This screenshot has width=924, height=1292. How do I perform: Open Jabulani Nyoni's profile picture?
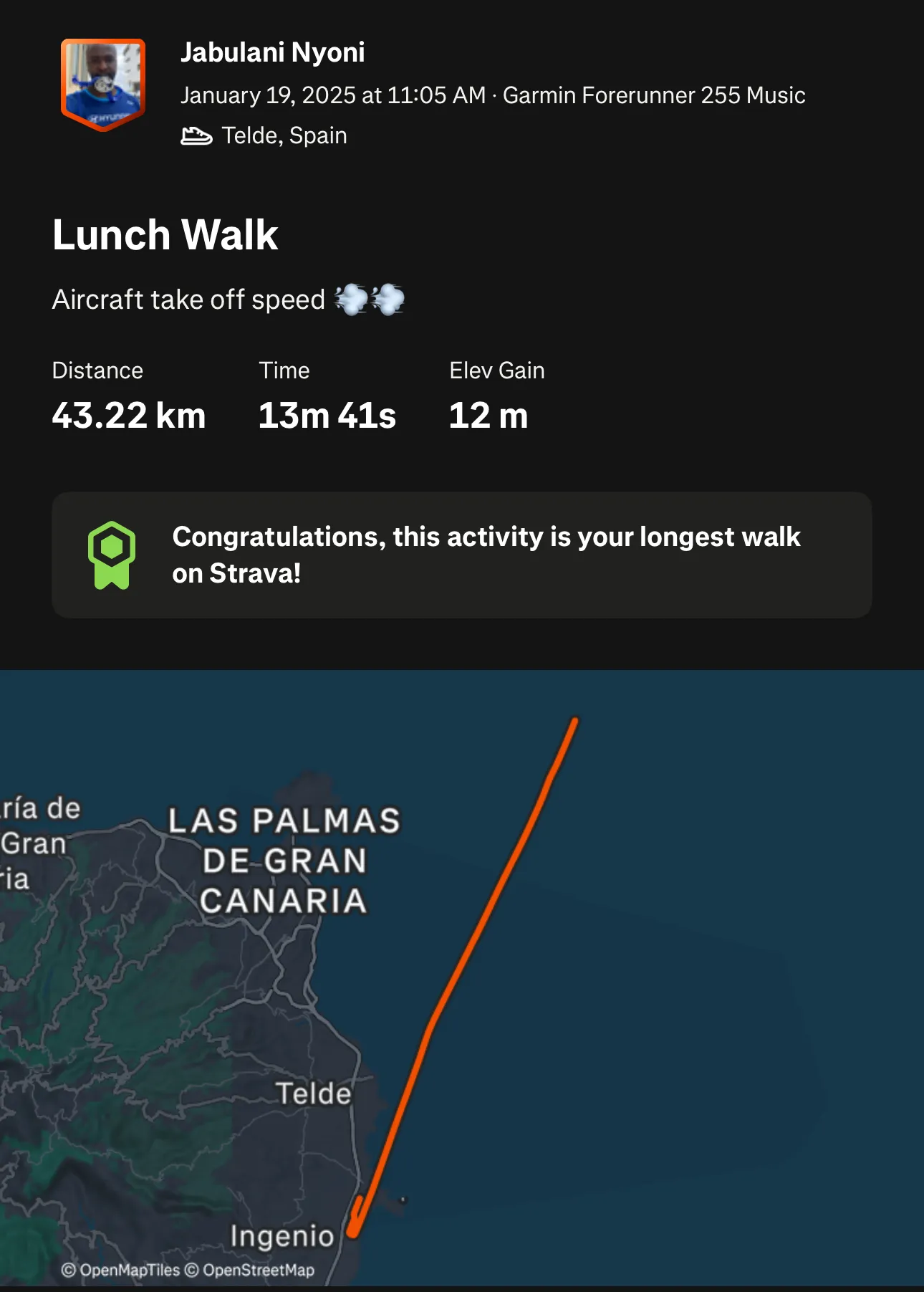click(x=103, y=85)
